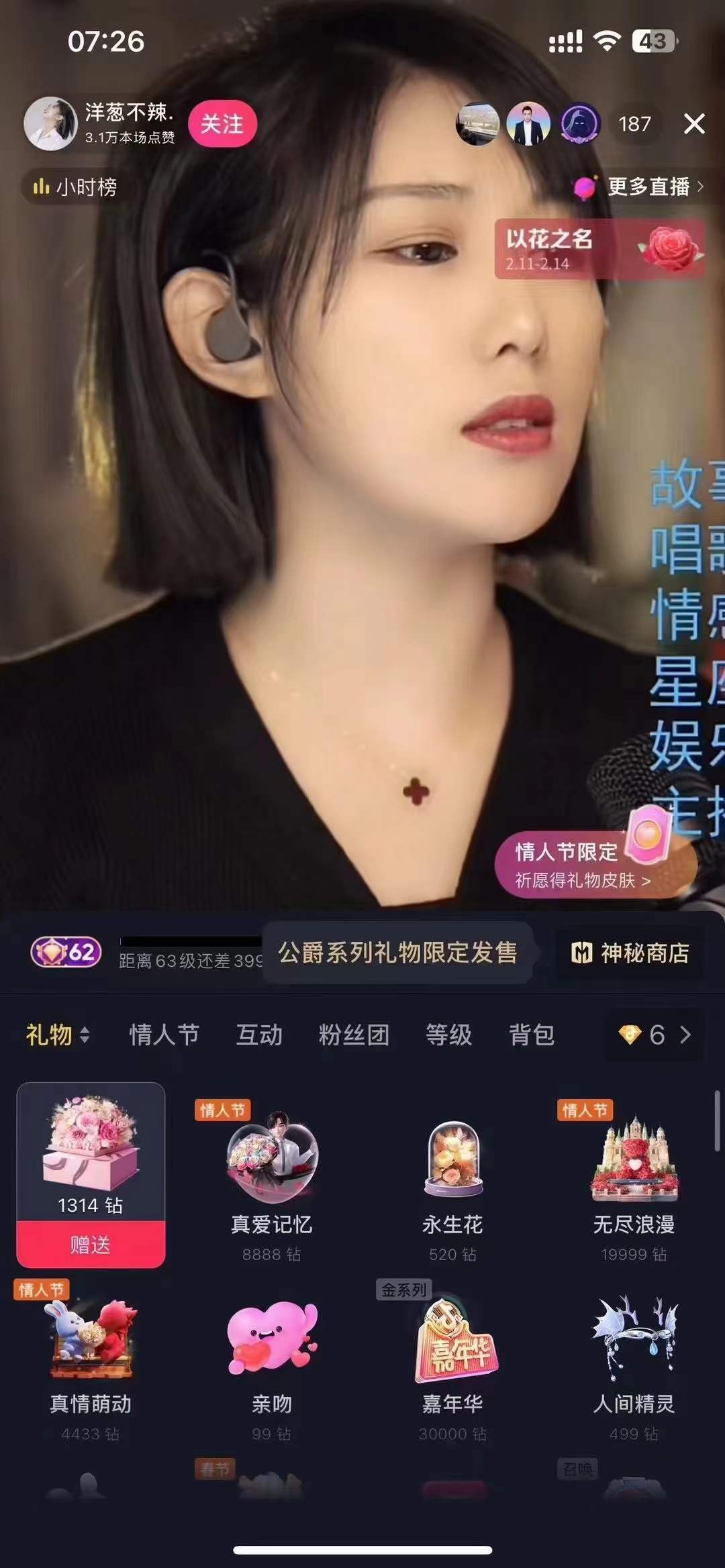Open 更多直播 for more streams

click(x=639, y=187)
